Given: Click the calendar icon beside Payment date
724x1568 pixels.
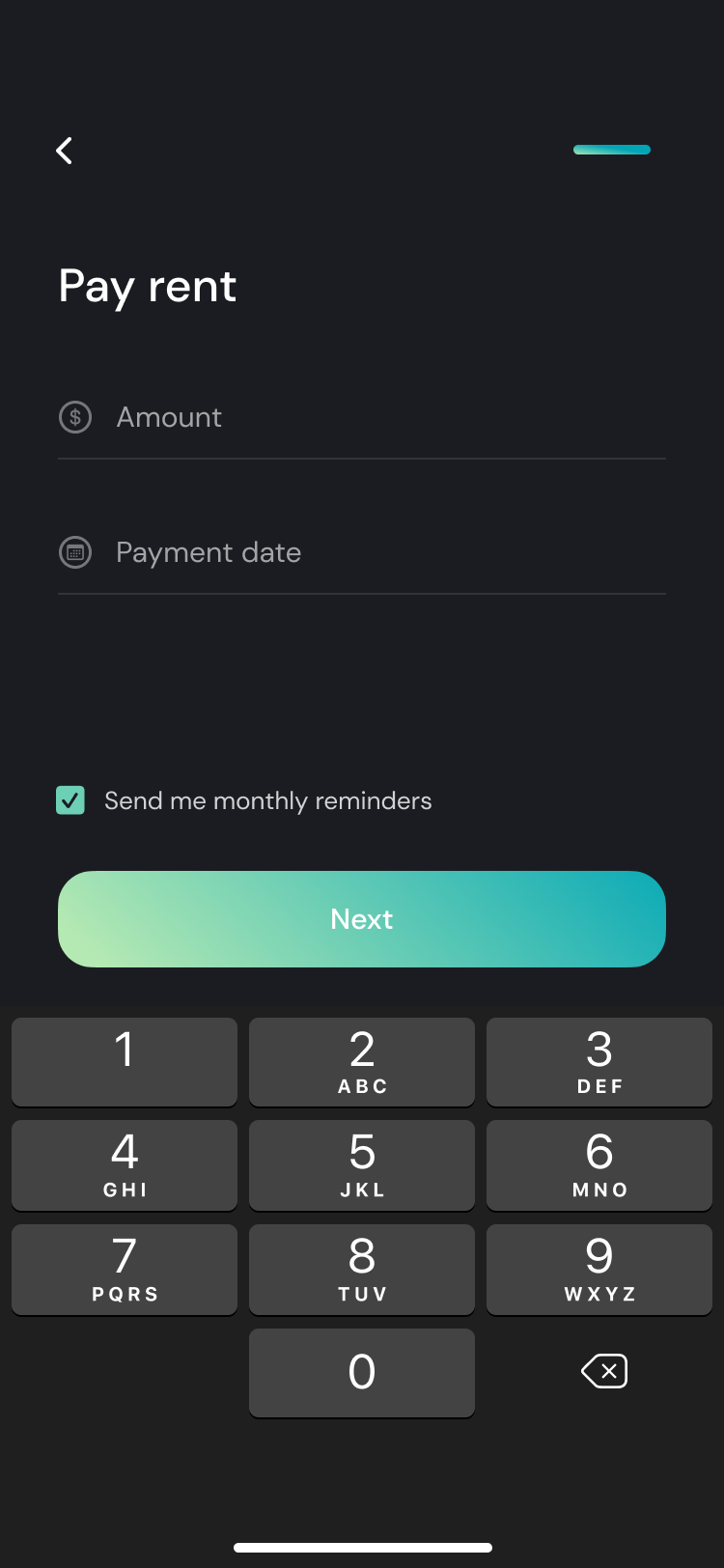Looking at the screenshot, I should 74,552.
